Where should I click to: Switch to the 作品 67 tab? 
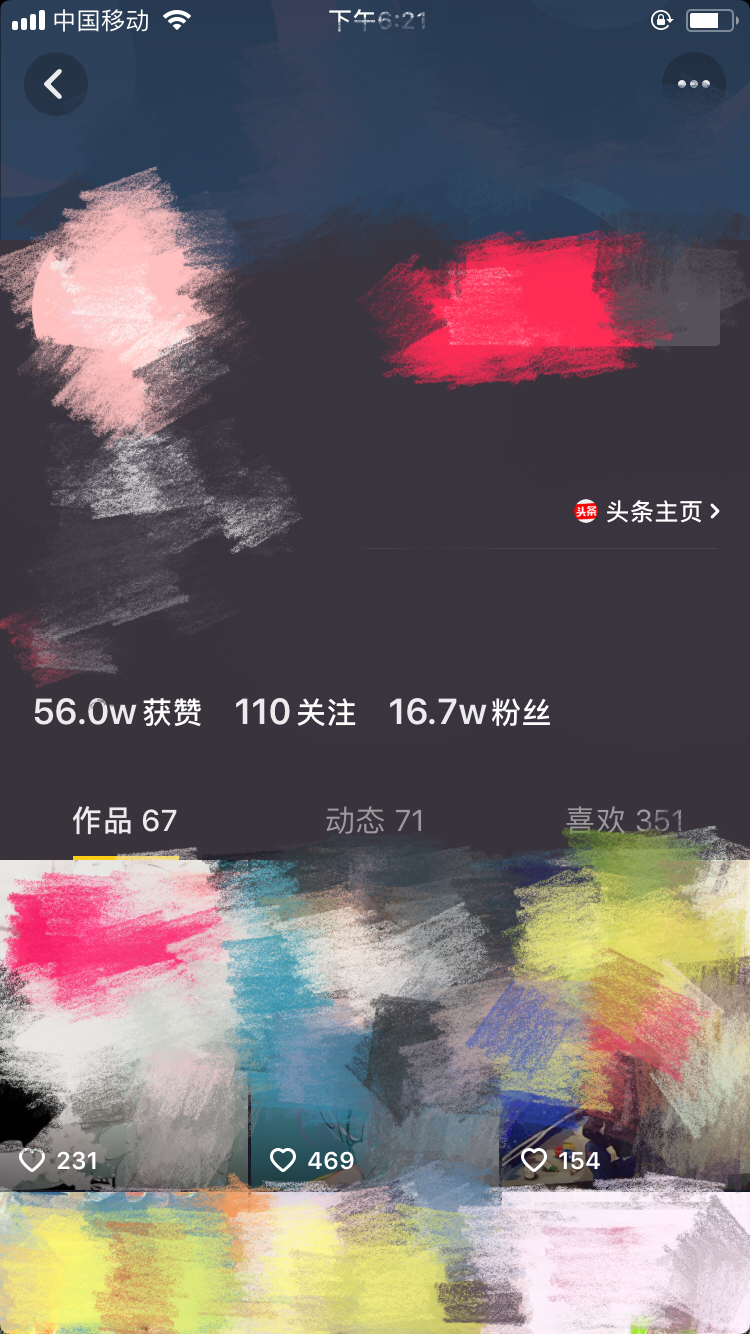click(x=125, y=821)
